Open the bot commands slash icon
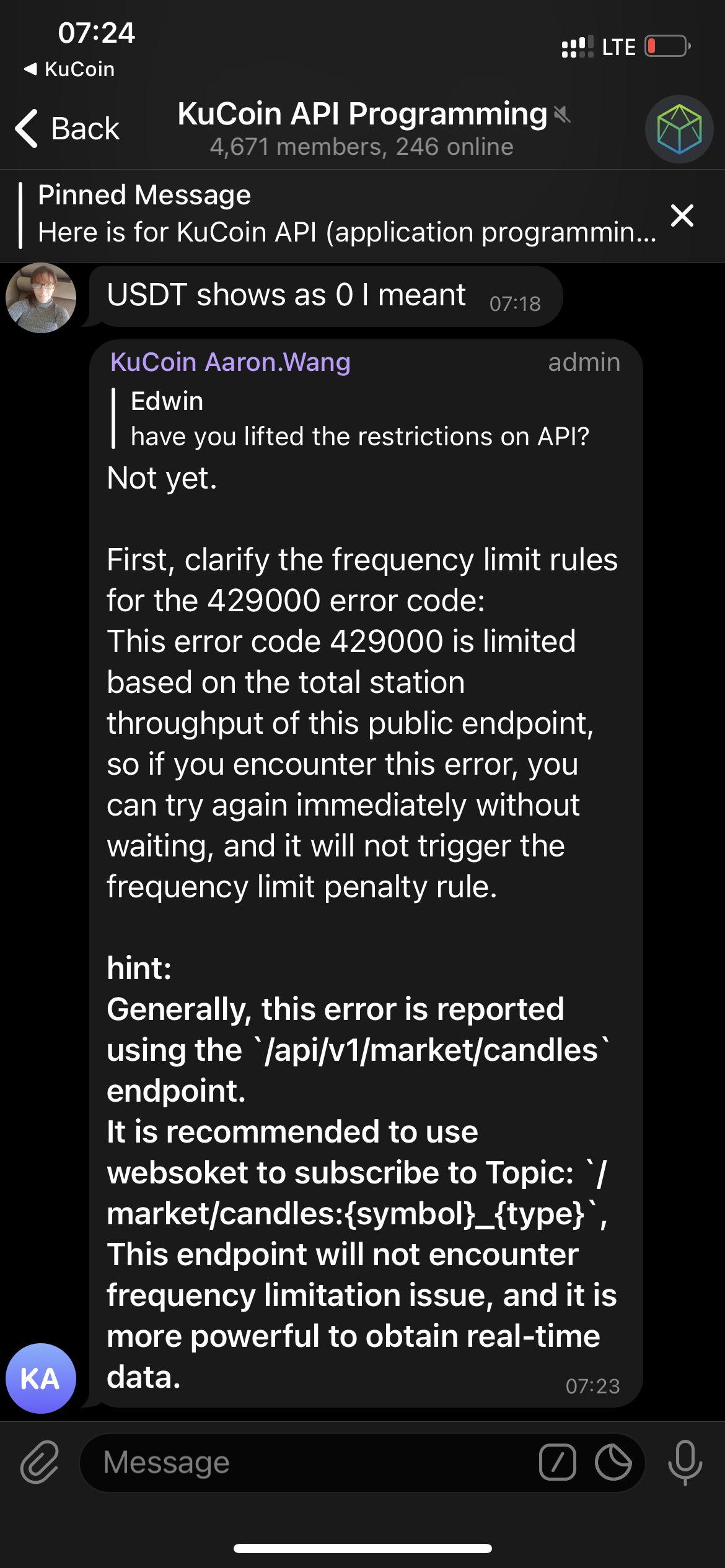The height and width of the screenshot is (1568, 725). coord(558,1463)
